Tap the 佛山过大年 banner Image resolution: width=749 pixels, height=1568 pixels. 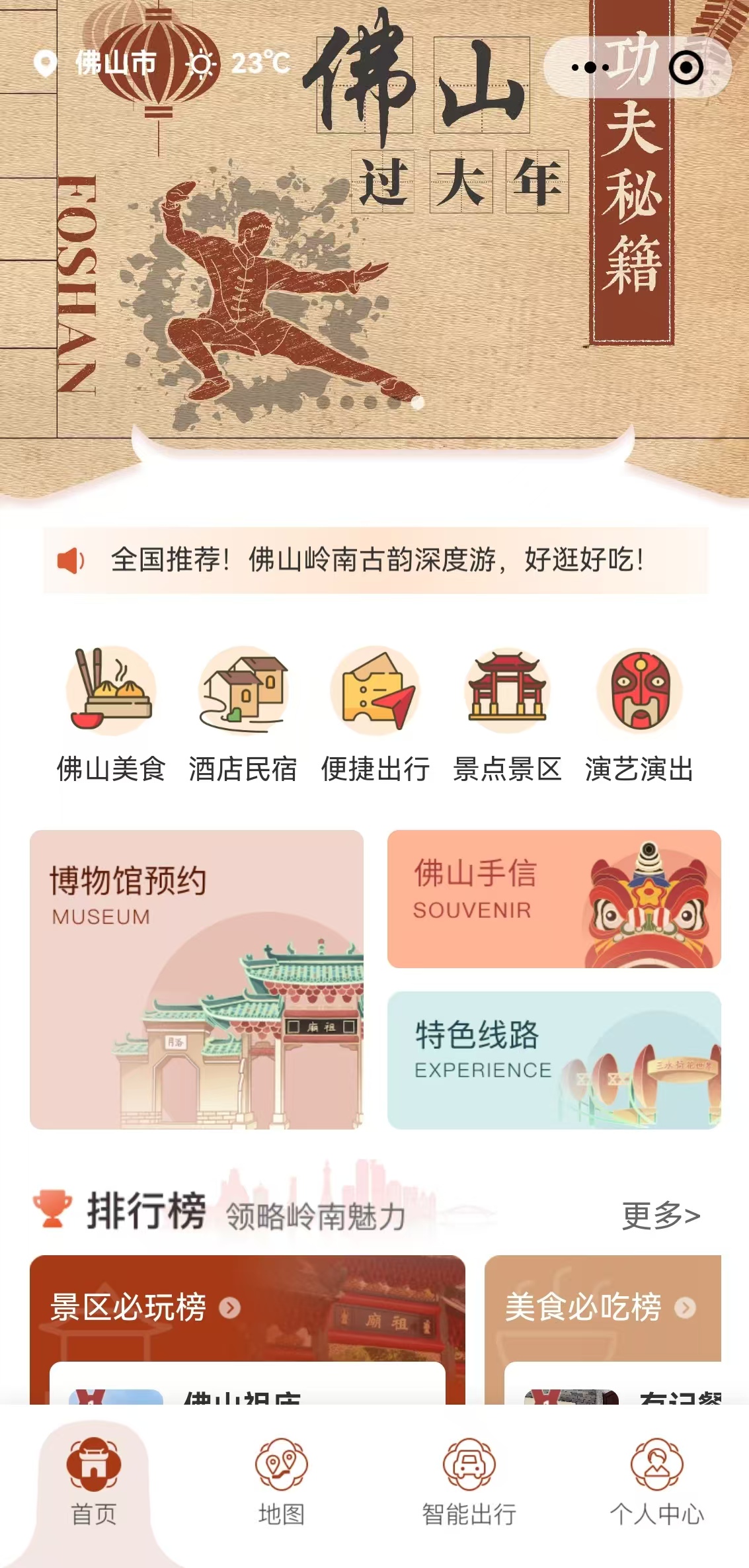click(370, 265)
